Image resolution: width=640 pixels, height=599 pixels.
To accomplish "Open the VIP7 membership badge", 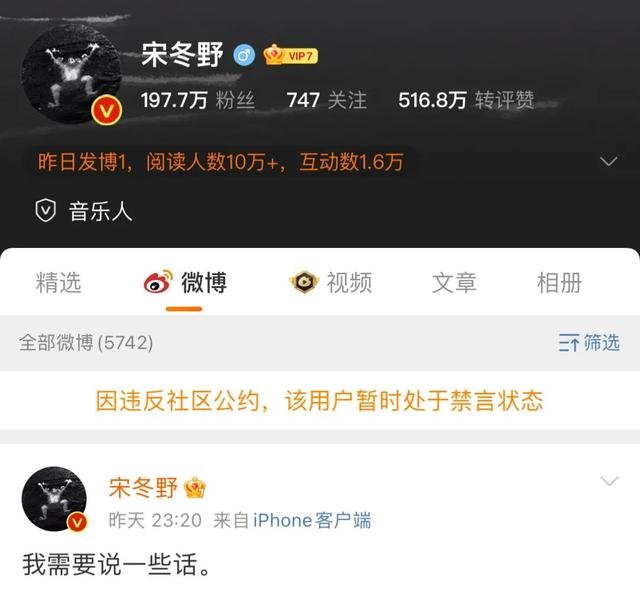I will [291, 56].
